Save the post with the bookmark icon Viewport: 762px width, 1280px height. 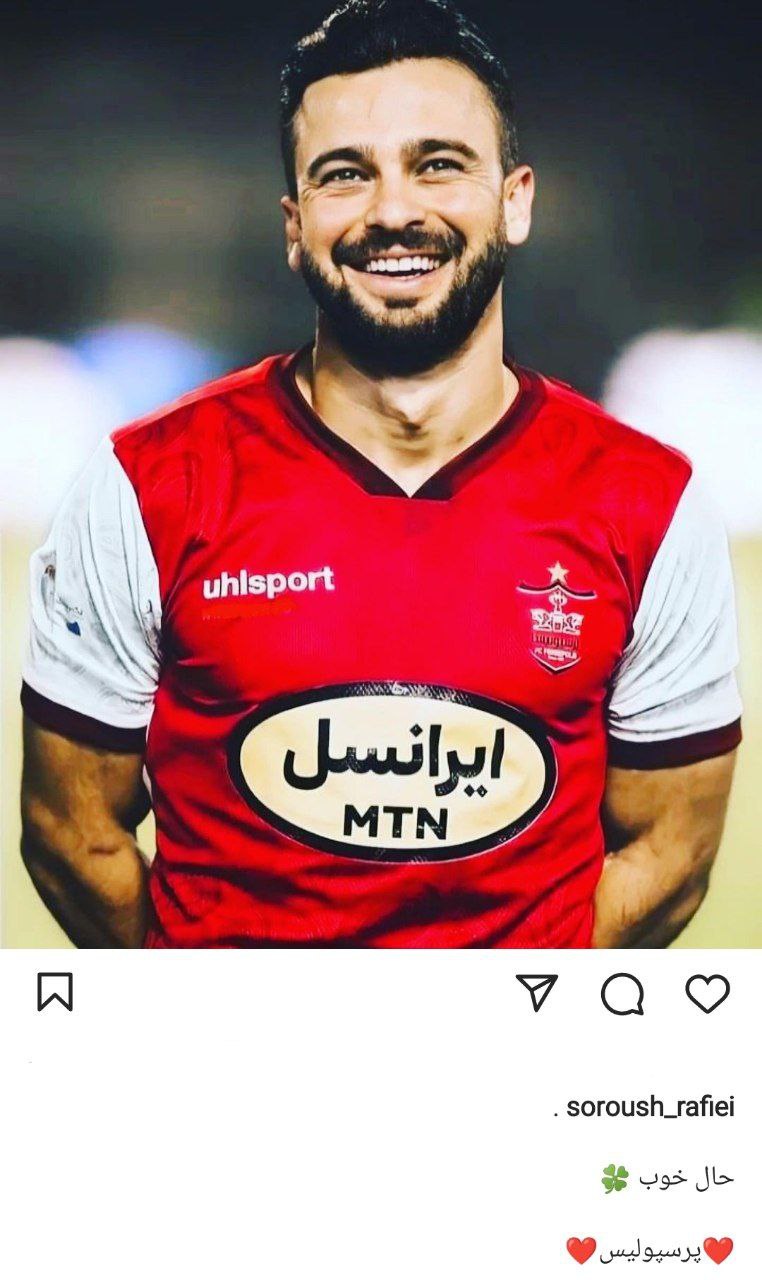55,992
